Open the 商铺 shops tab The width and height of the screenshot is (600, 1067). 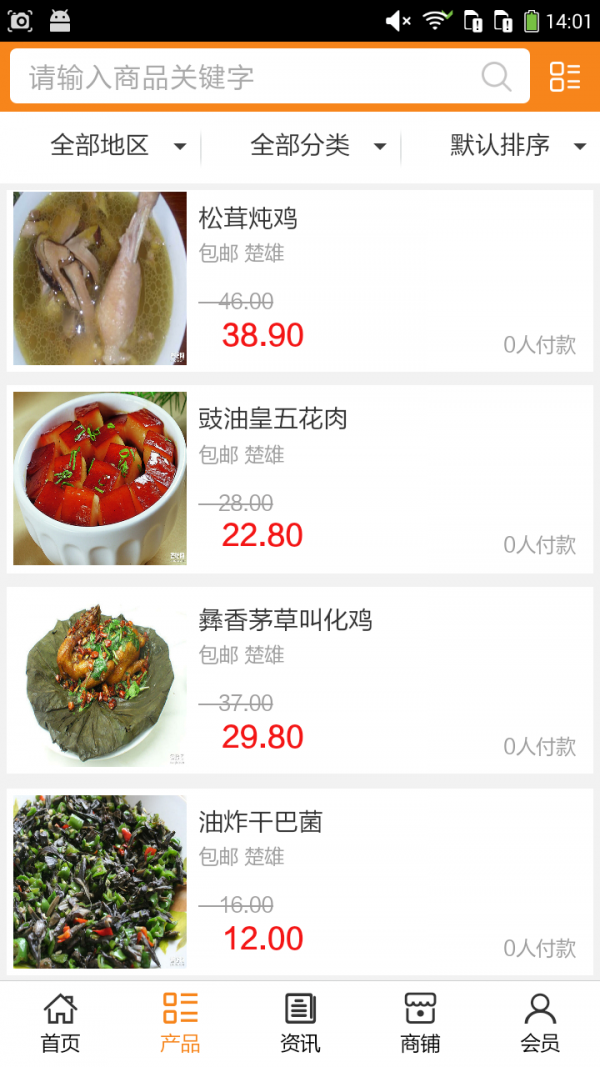[x=420, y=1023]
